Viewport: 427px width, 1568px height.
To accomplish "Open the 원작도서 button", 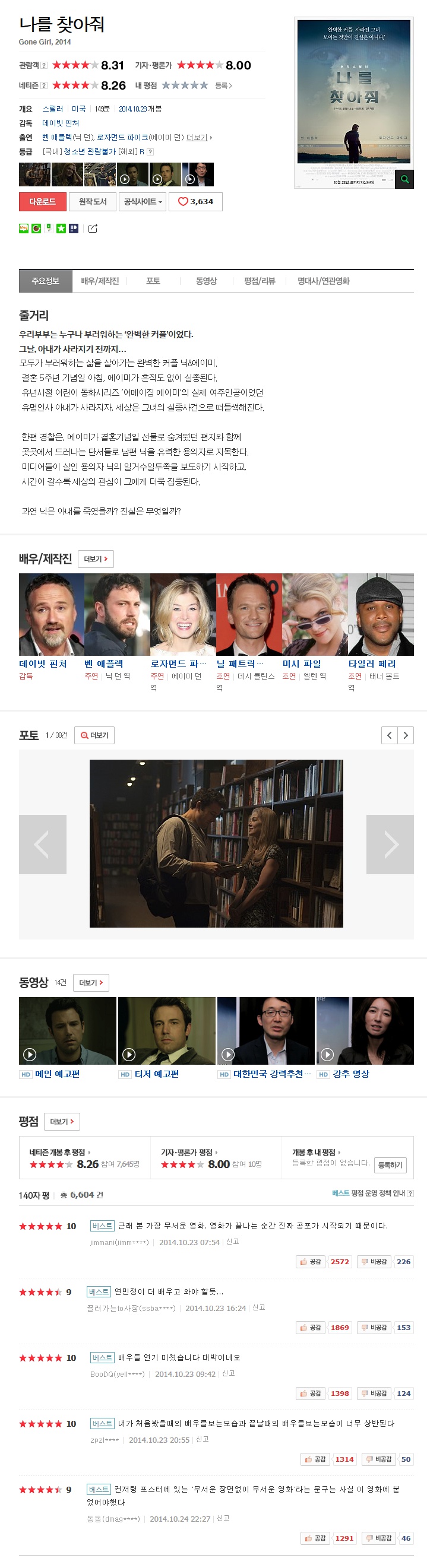I will point(93,201).
